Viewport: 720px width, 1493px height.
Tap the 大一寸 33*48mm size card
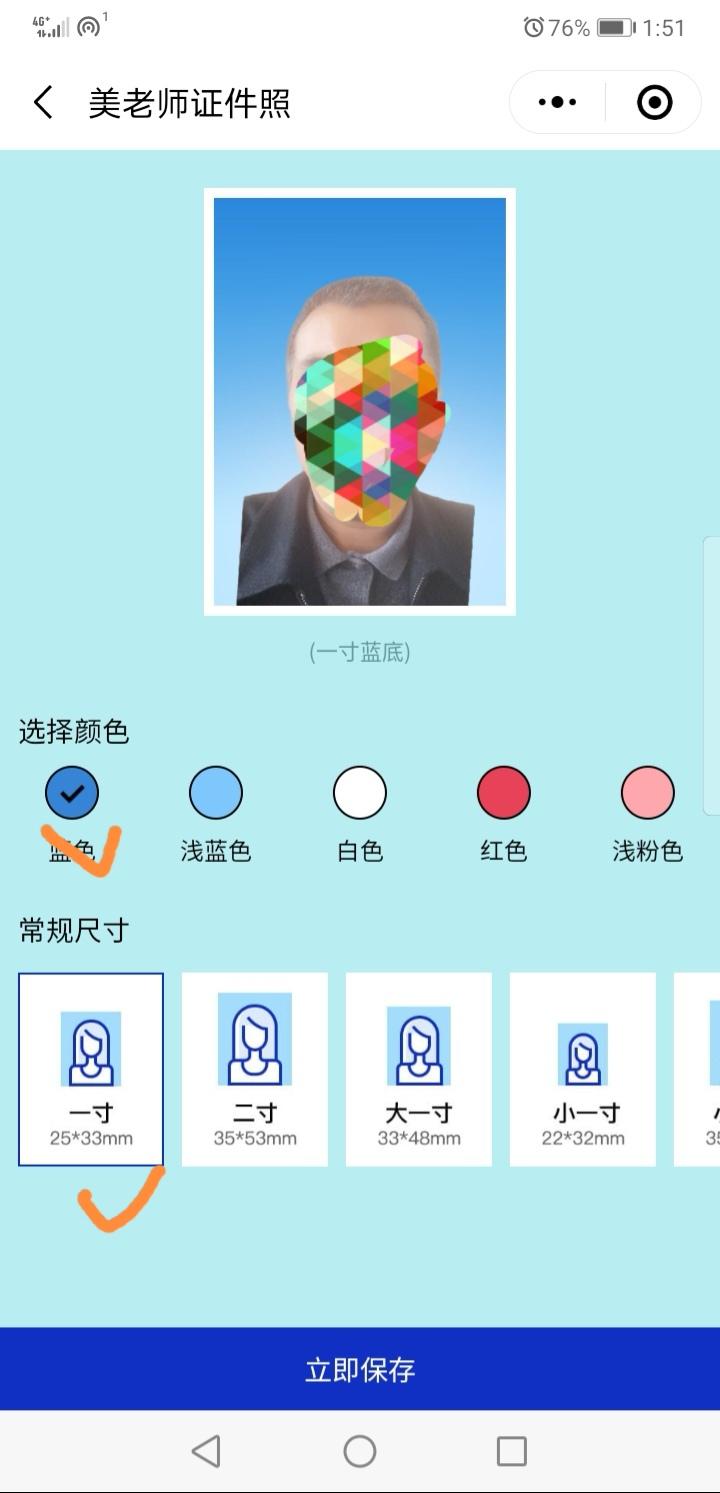point(418,1070)
